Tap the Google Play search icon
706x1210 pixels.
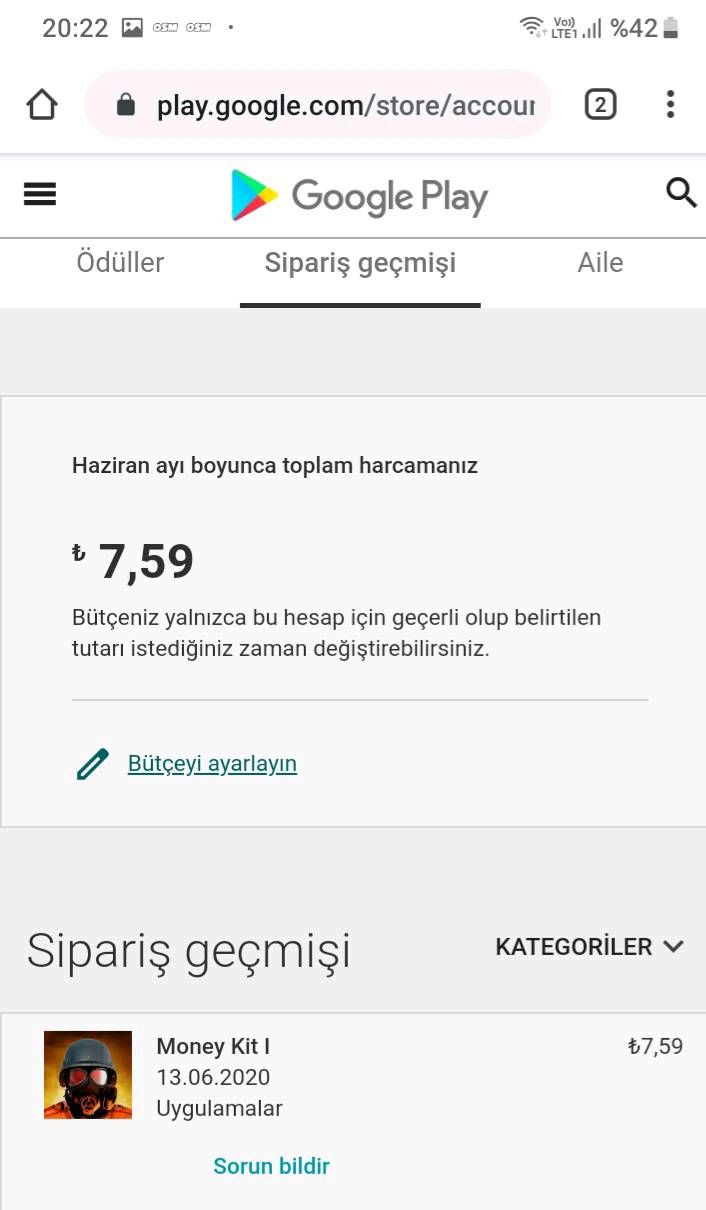point(681,192)
